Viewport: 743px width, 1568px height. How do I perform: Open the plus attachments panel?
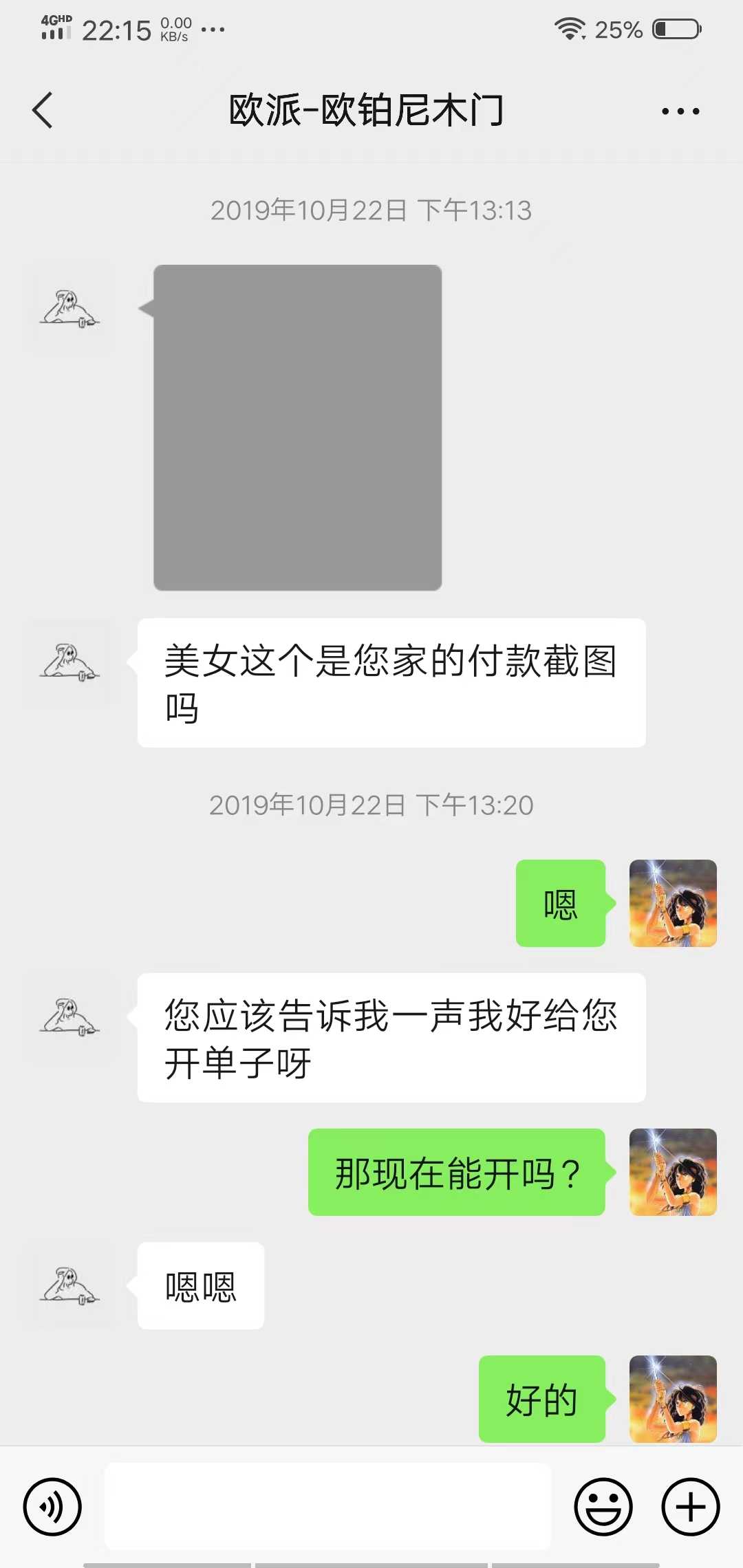[x=690, y=1506]
